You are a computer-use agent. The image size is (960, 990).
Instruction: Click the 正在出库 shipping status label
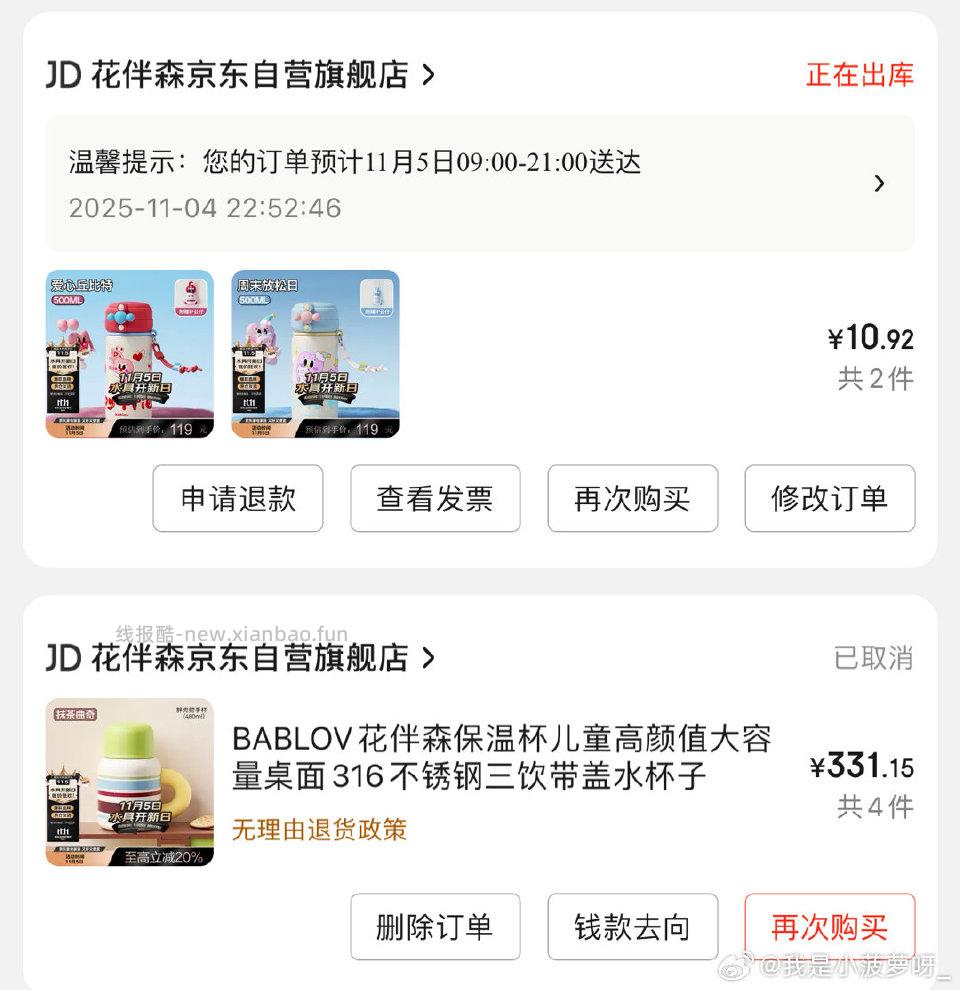(x=860, y=75)
